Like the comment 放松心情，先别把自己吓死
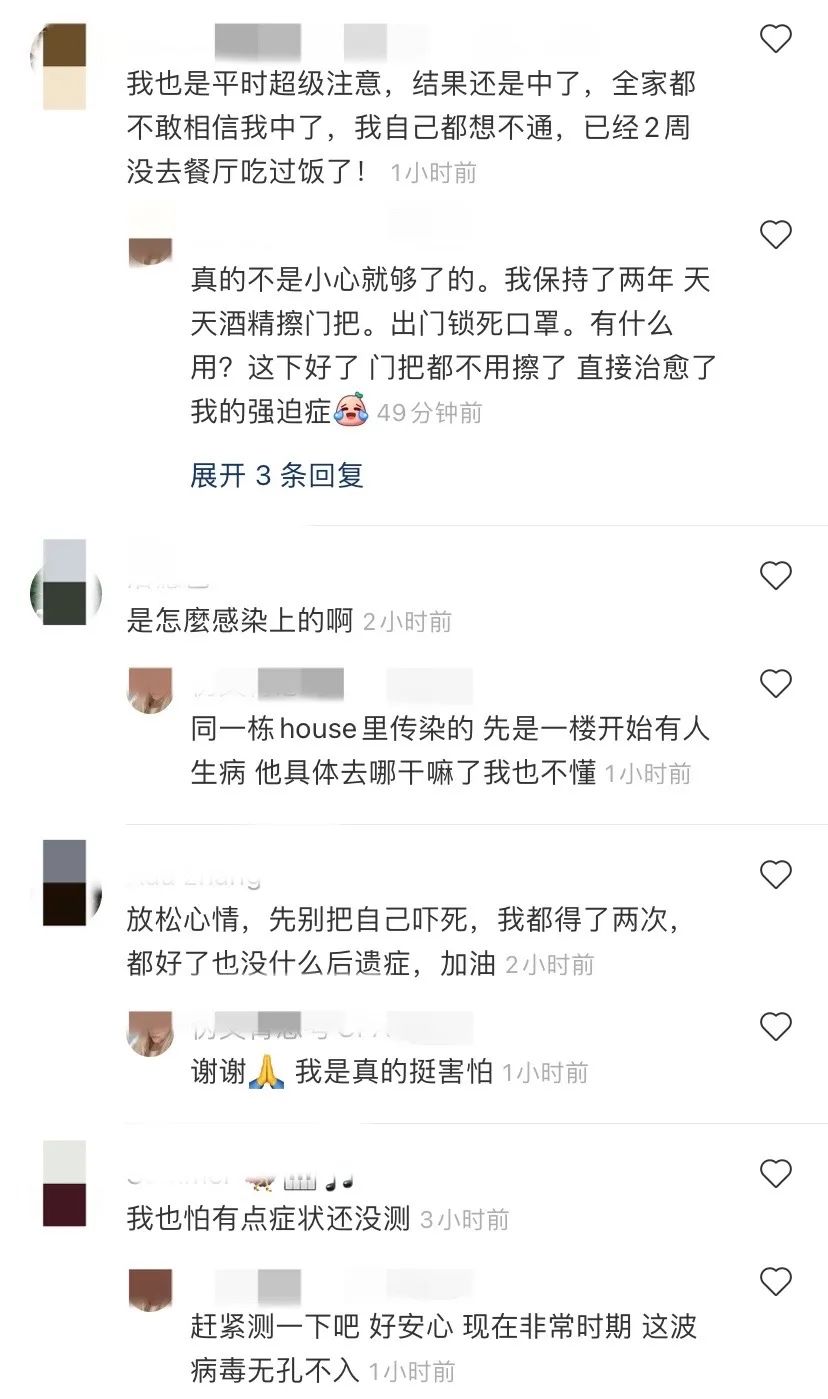Screen dimensions: 828x1399 (x=776, y=875)
